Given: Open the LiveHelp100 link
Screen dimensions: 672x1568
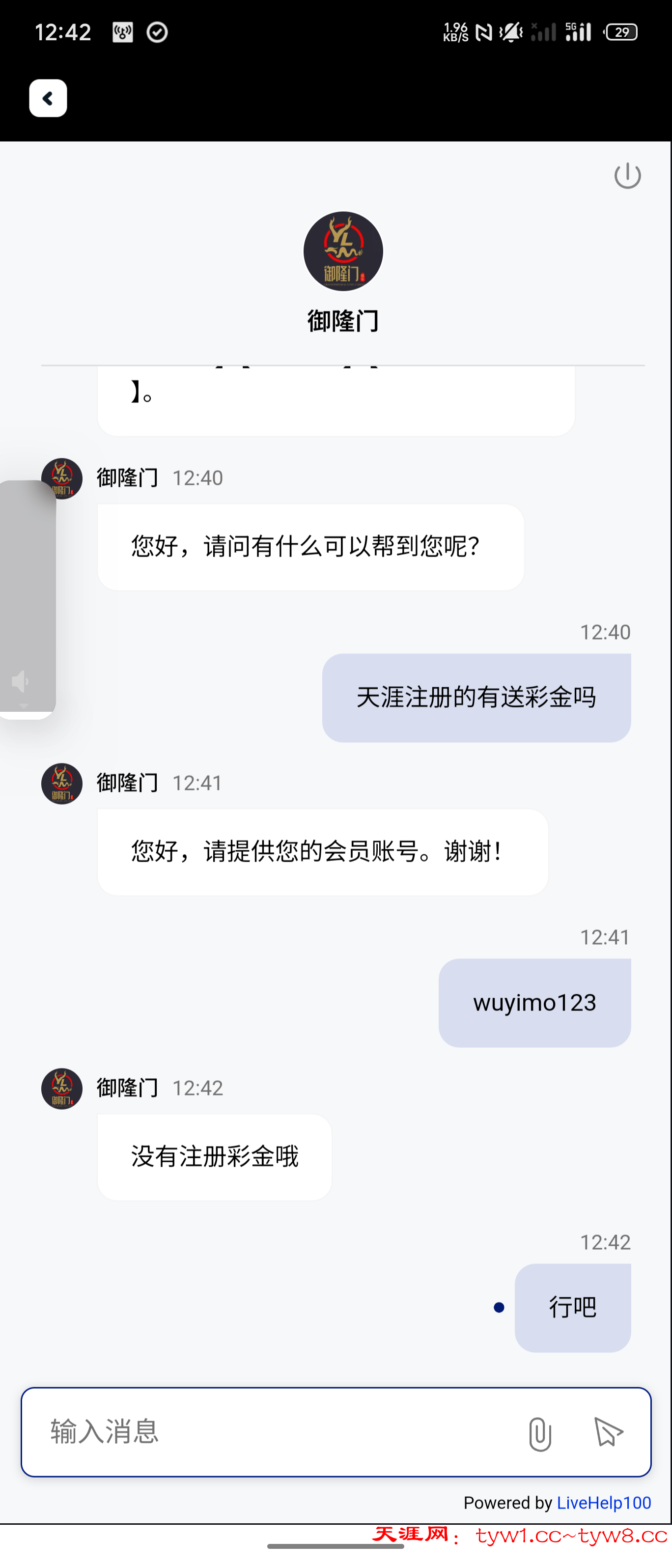Looking at the screenshot, I should (x=604, y=1503).
